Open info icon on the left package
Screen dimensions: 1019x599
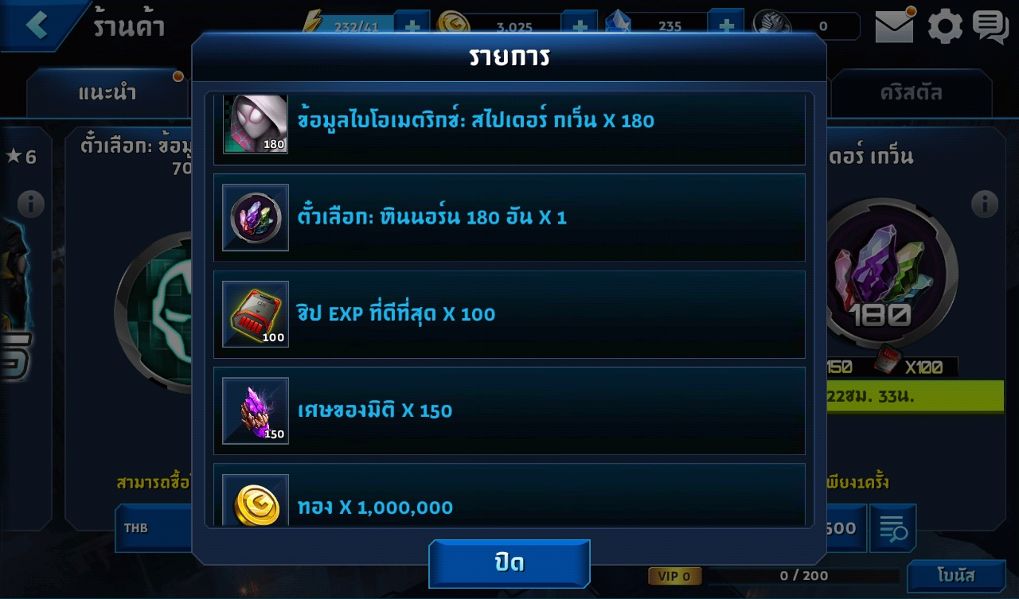(31, 204)
